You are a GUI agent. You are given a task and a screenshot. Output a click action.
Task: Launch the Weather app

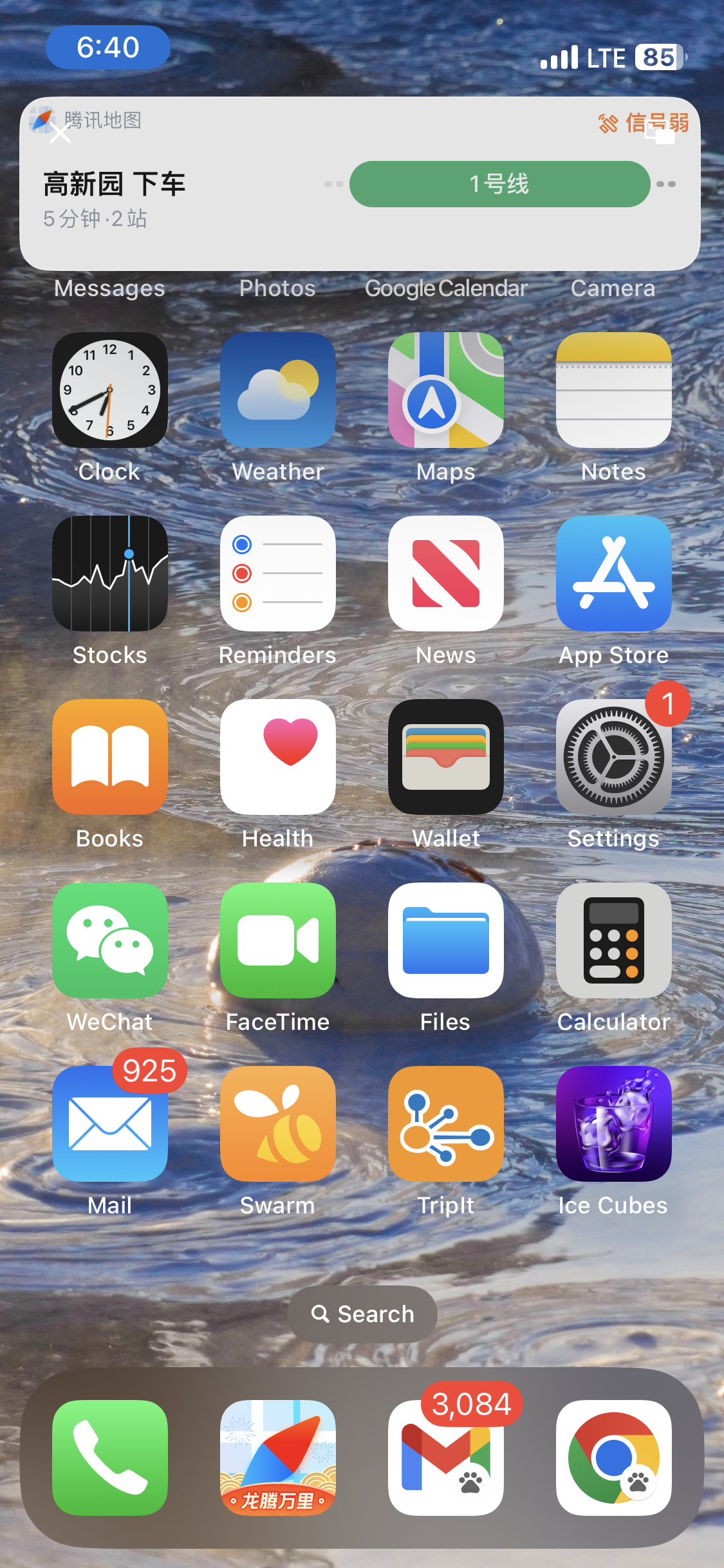coord(278,390)
